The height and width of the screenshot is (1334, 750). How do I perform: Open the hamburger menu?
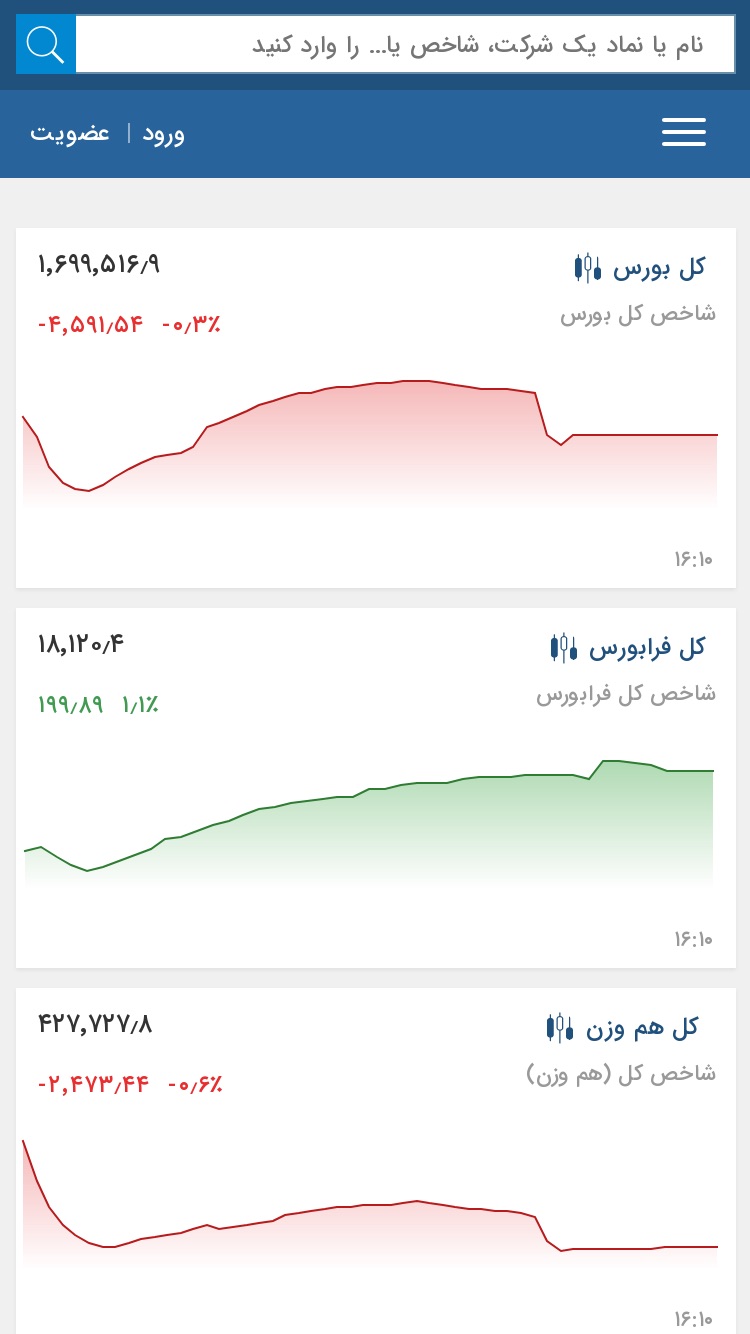coord(684,132)
